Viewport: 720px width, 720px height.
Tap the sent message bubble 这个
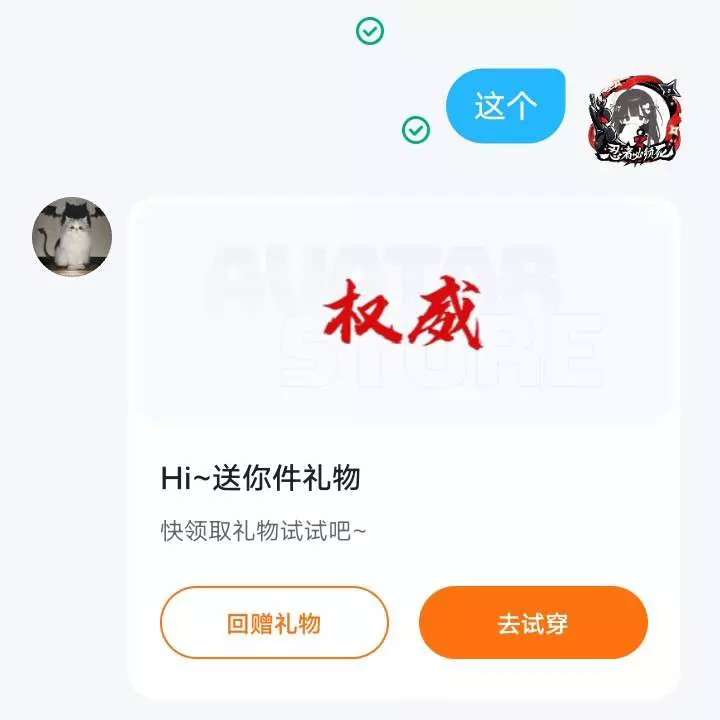pos(506,106)
